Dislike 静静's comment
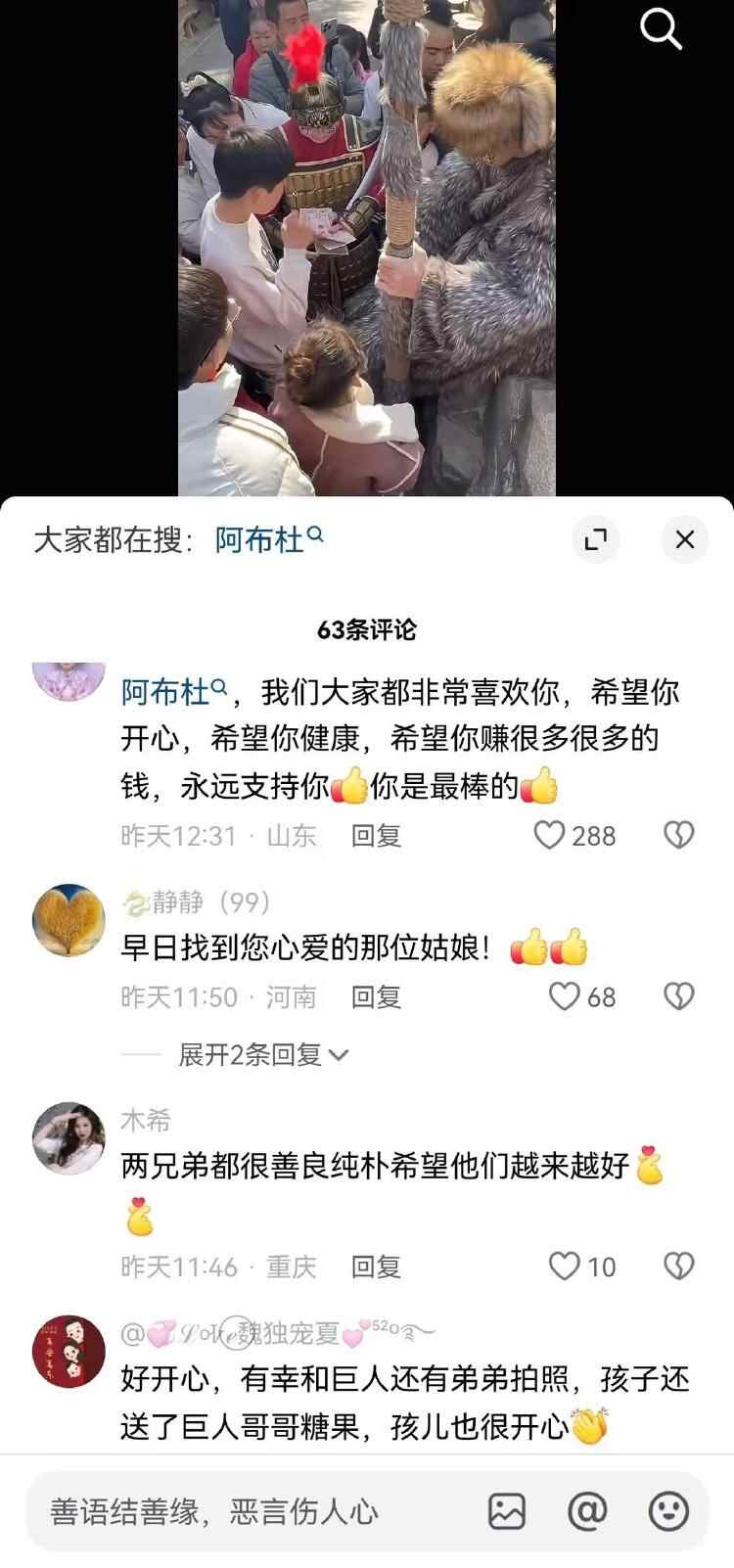Screen dimensions: 734x1568 pos(678,996)
